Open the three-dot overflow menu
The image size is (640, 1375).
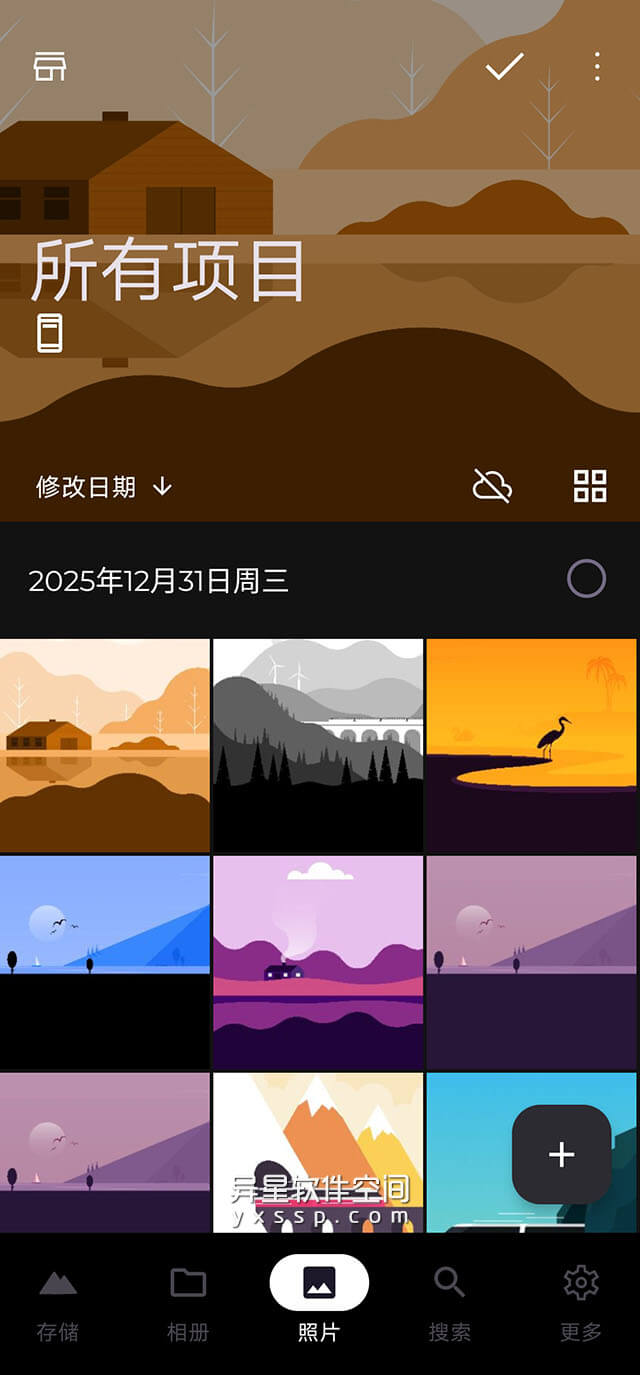click(597, 66)
